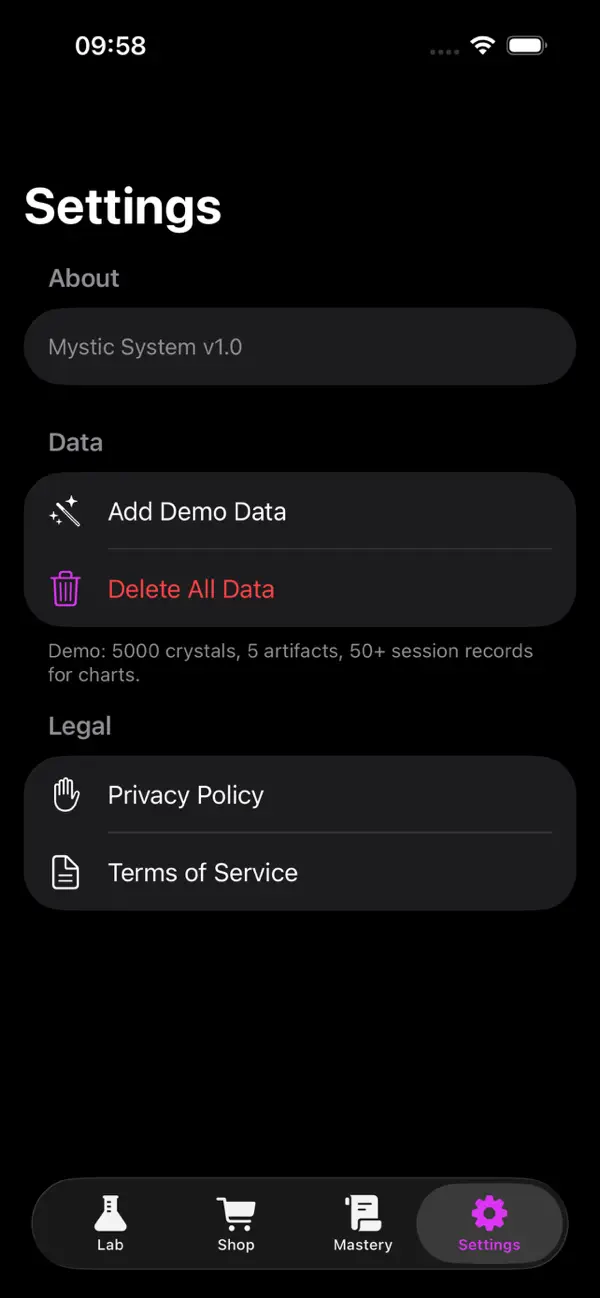Open the Mastery tab
The image size is (600, 1298).
pyautogui.click(x=363, y=1223)
